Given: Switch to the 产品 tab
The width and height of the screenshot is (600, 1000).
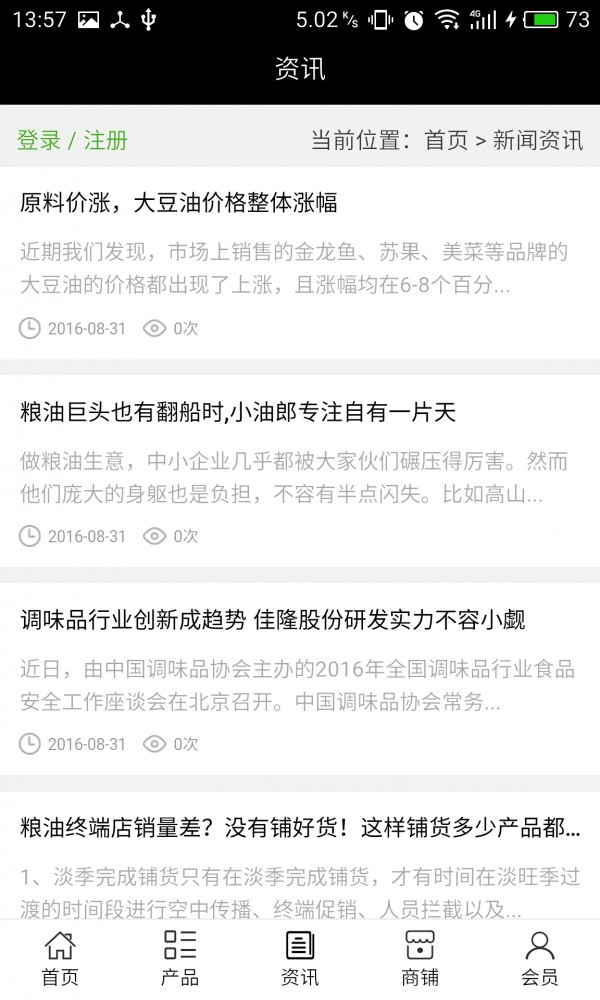Looking at the screenshot, I should point(180,958).
